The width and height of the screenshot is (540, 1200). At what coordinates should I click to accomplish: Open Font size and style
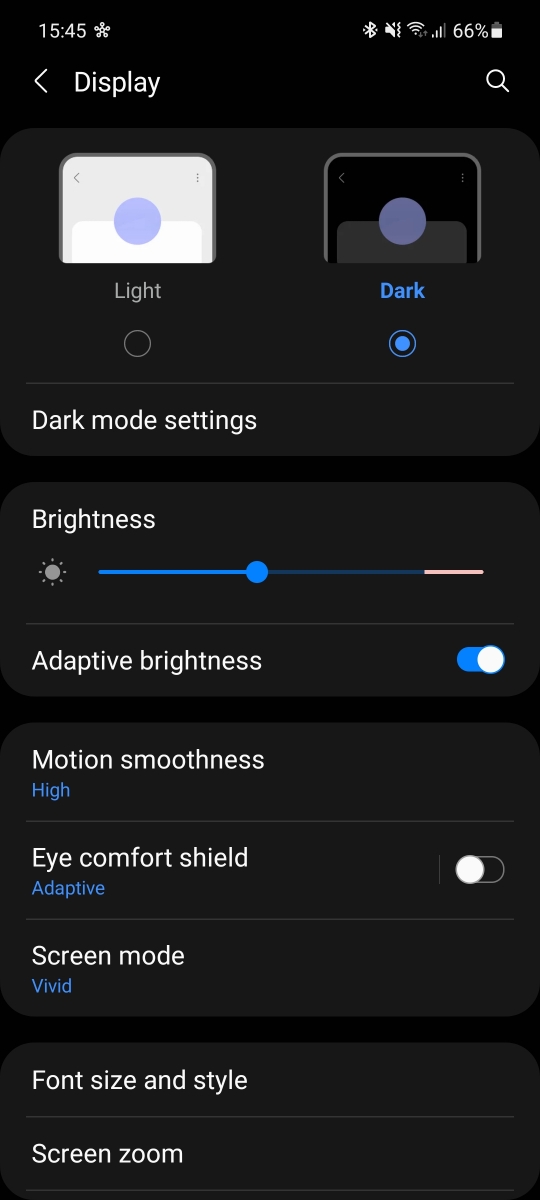tap(270, 1080)
